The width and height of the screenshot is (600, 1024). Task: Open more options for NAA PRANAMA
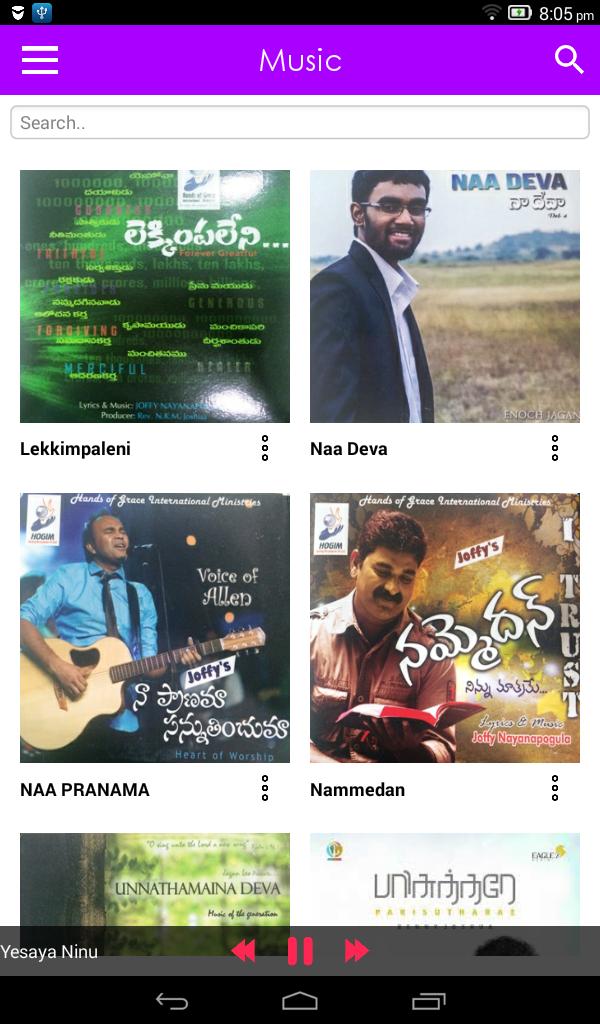coord(265,789)
